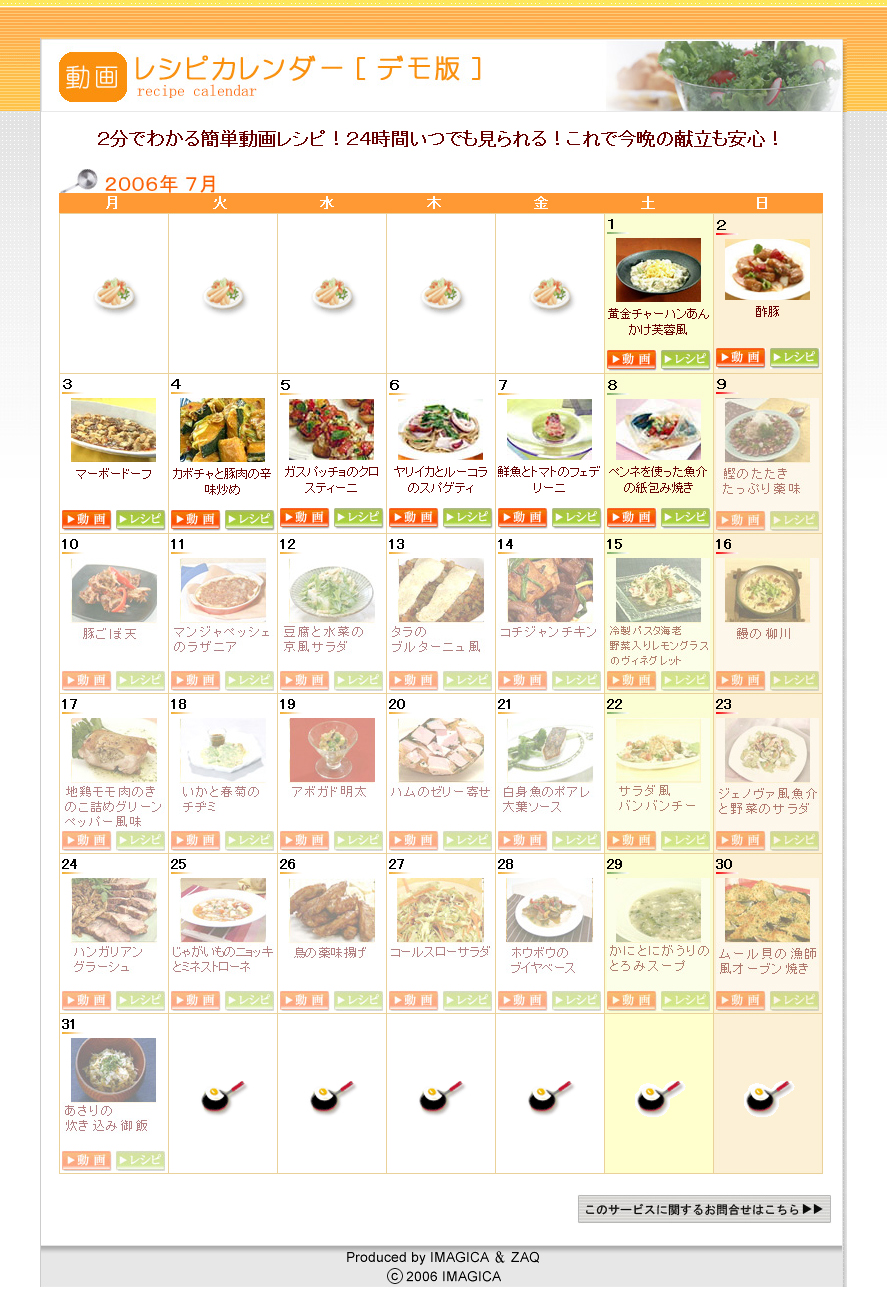Screen dimensions: 887x1300
Task: Play the 鮮魚とトマトのフェデリーニ video
Action: pos(522,517)
